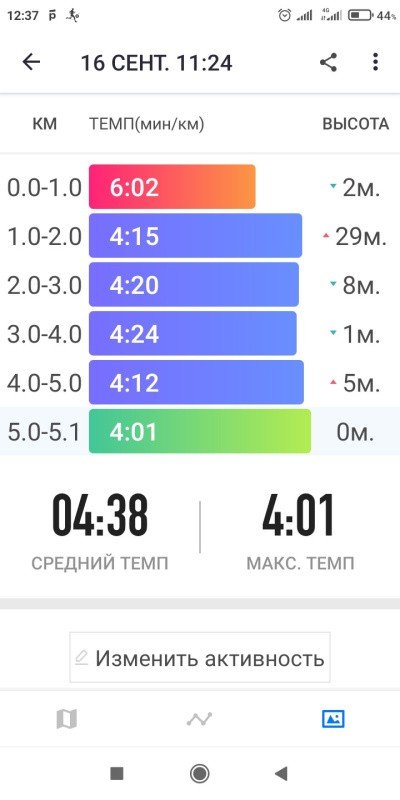
Task: Switch to the map tab
Action: (x=66, y=719)
